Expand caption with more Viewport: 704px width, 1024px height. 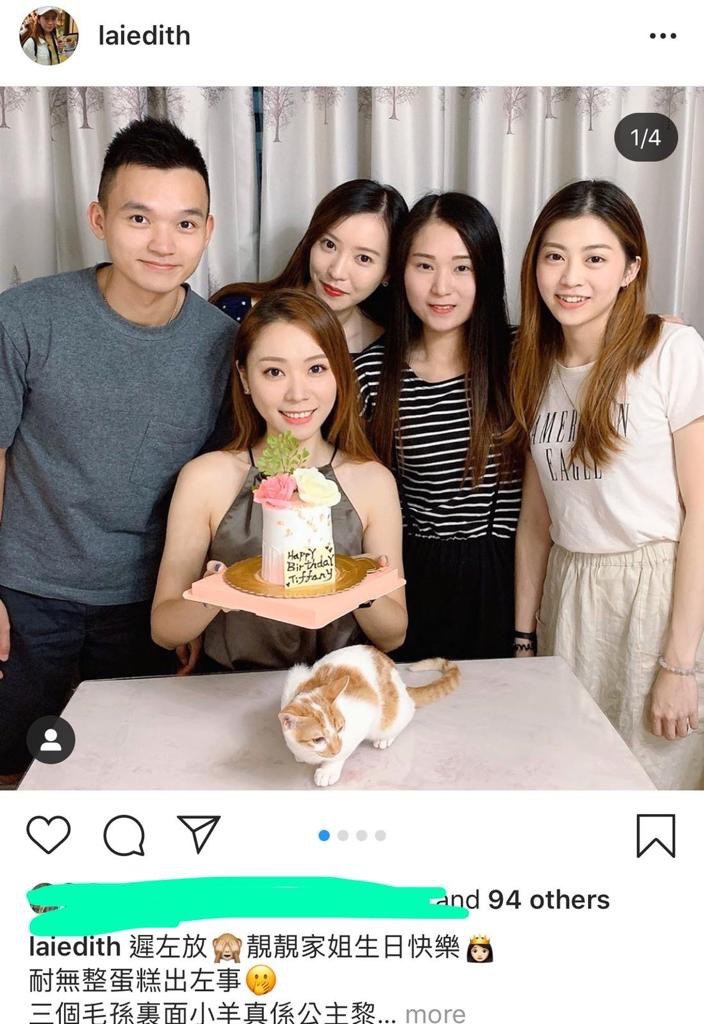[x=435, y=1013]
